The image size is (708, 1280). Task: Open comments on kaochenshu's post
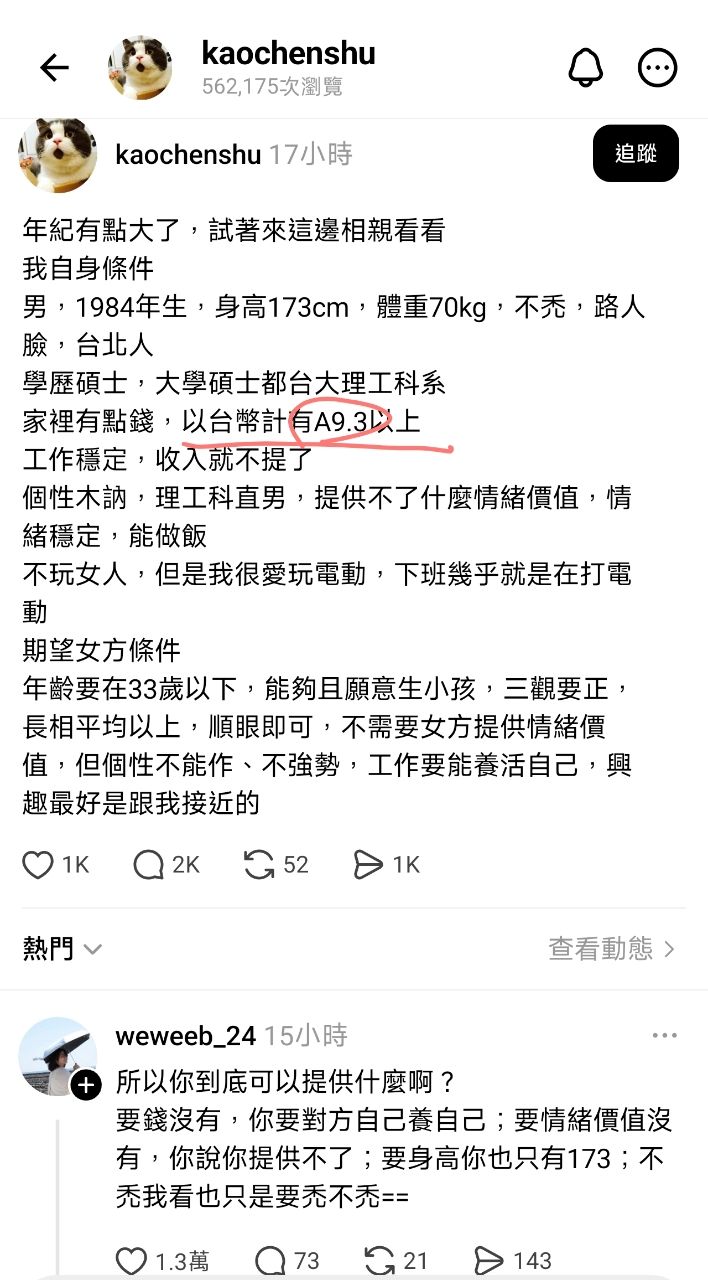(149, 864)
